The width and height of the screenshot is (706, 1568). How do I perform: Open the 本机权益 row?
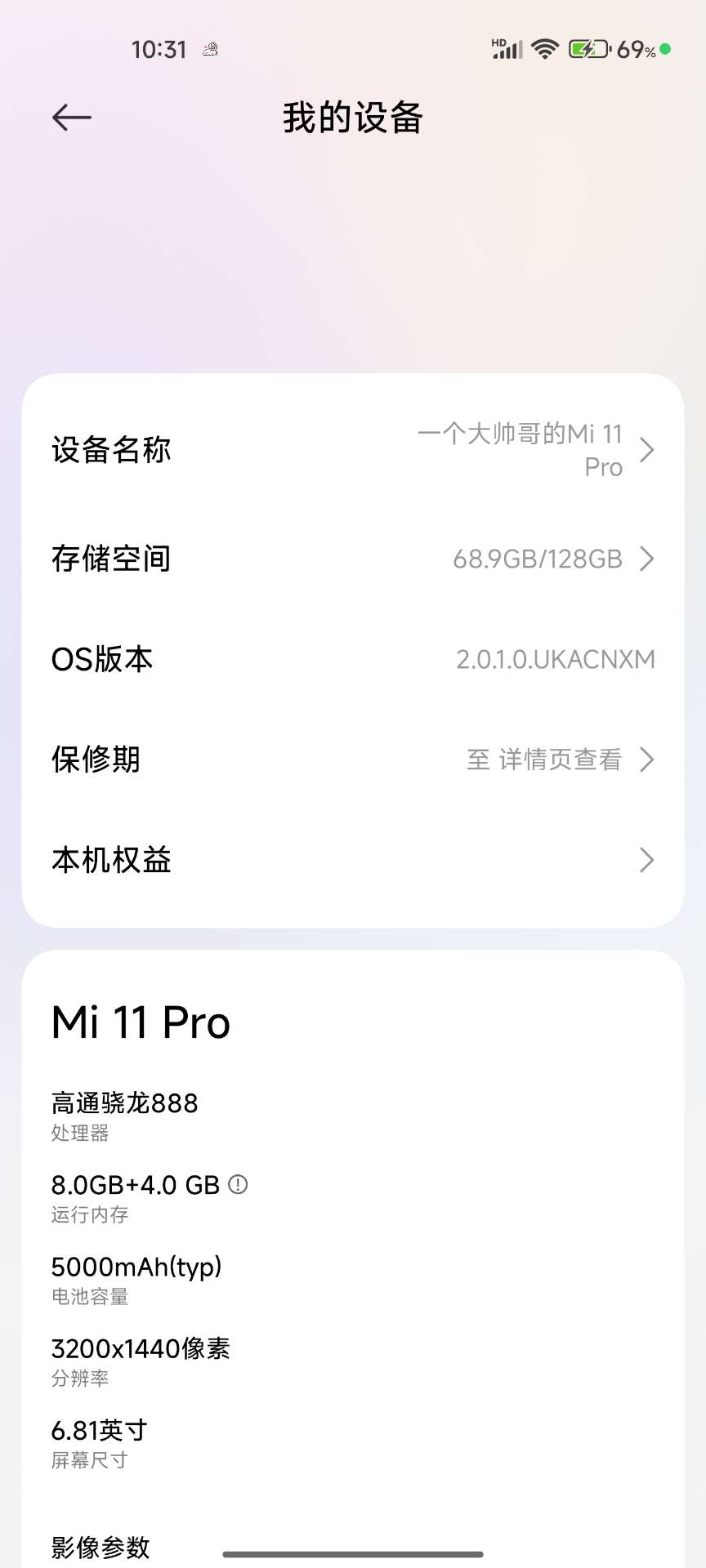(x=353, y=860)
